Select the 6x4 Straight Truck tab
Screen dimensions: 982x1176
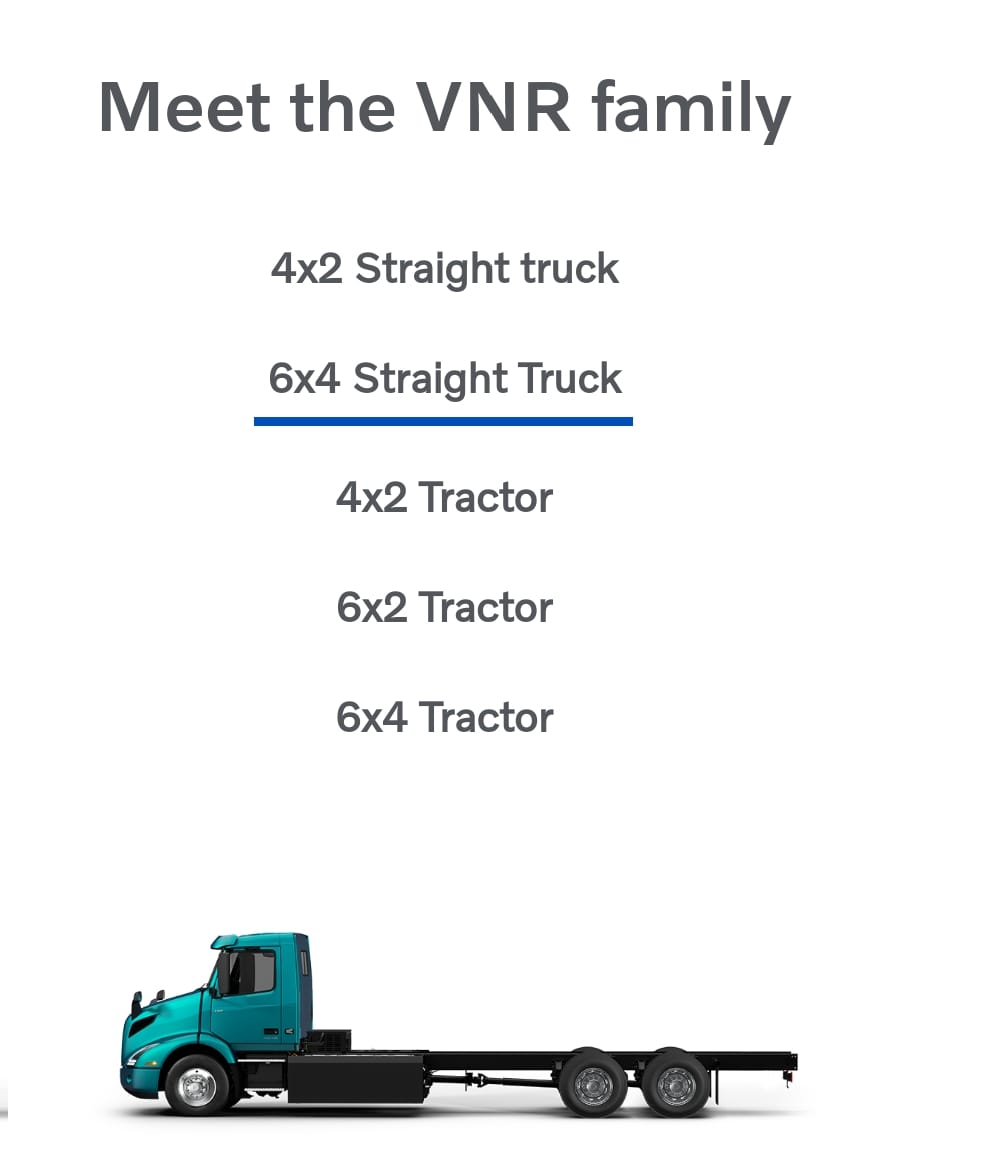point(445,379)
